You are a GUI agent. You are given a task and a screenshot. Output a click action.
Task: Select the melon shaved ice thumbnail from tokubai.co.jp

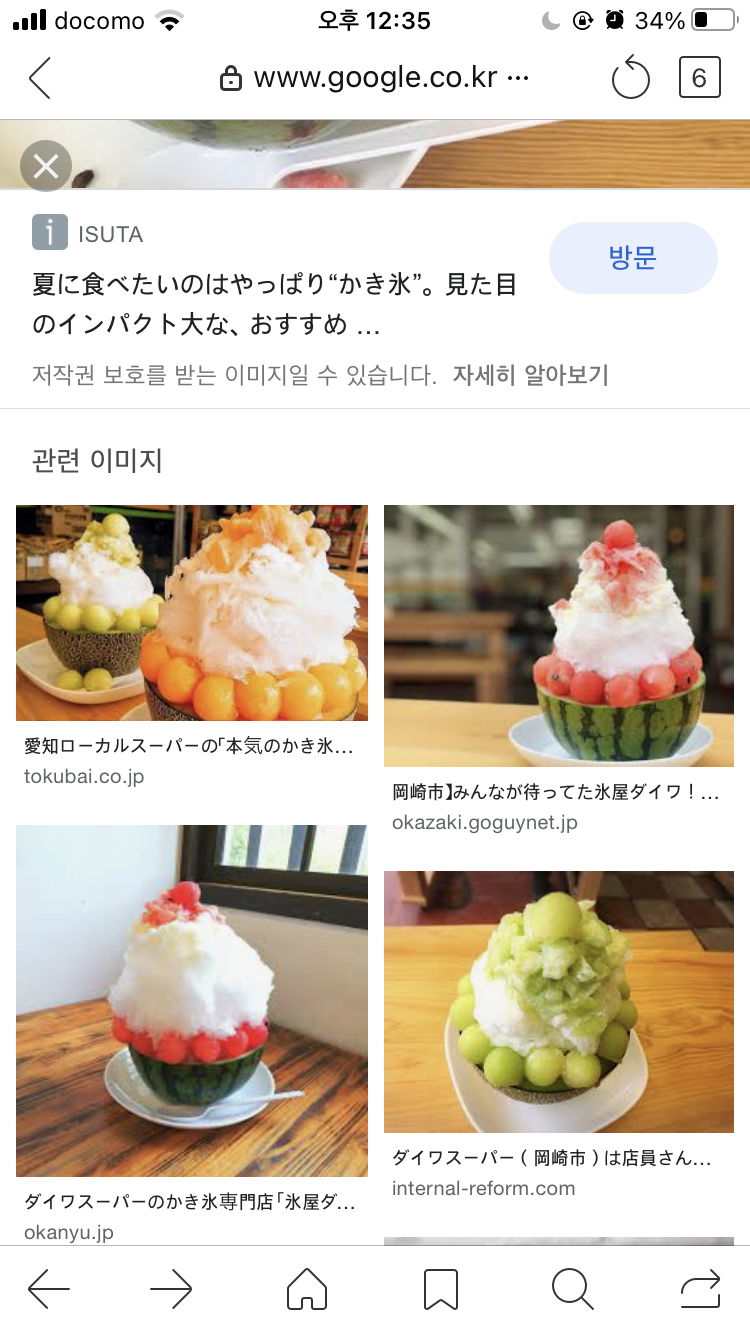(191, 612)
